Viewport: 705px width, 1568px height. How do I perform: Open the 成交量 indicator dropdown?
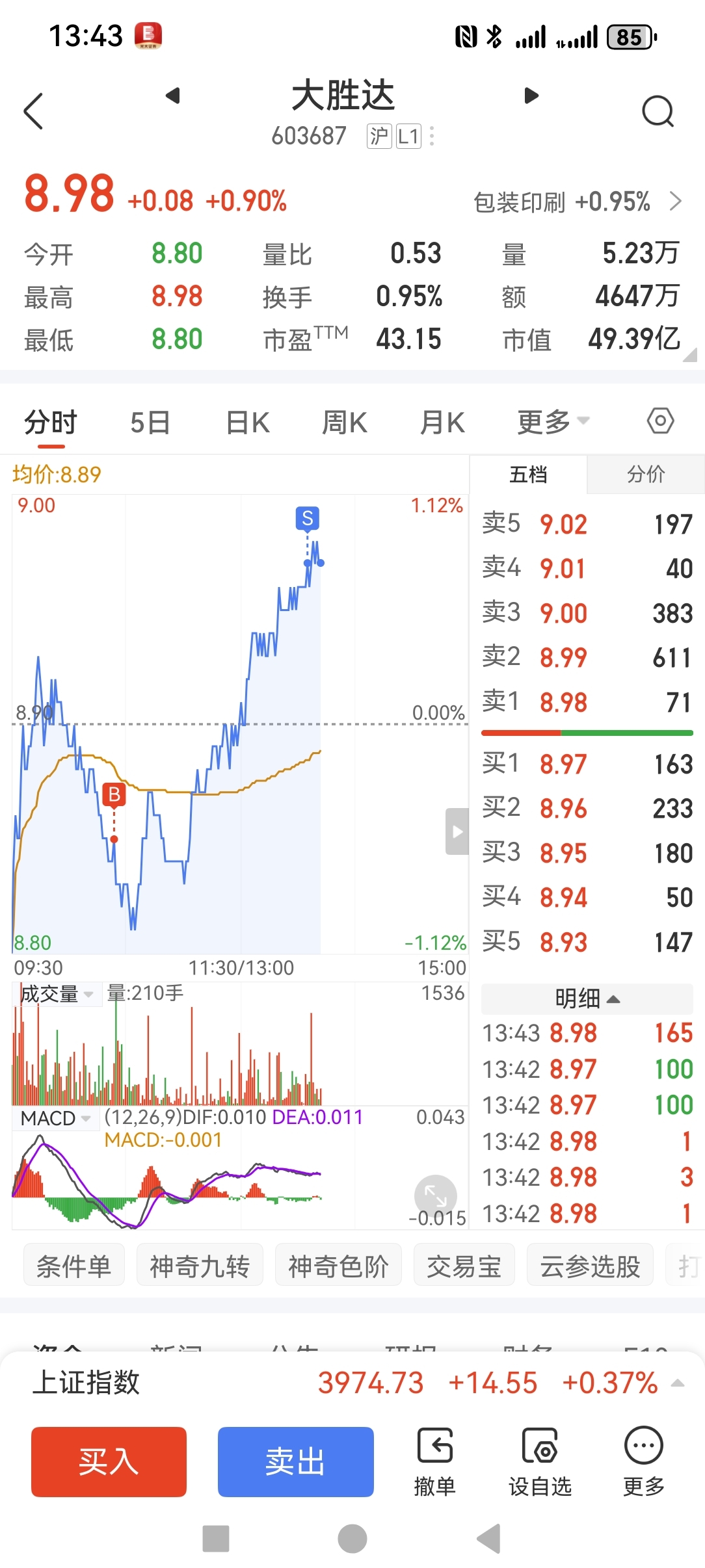57,994
